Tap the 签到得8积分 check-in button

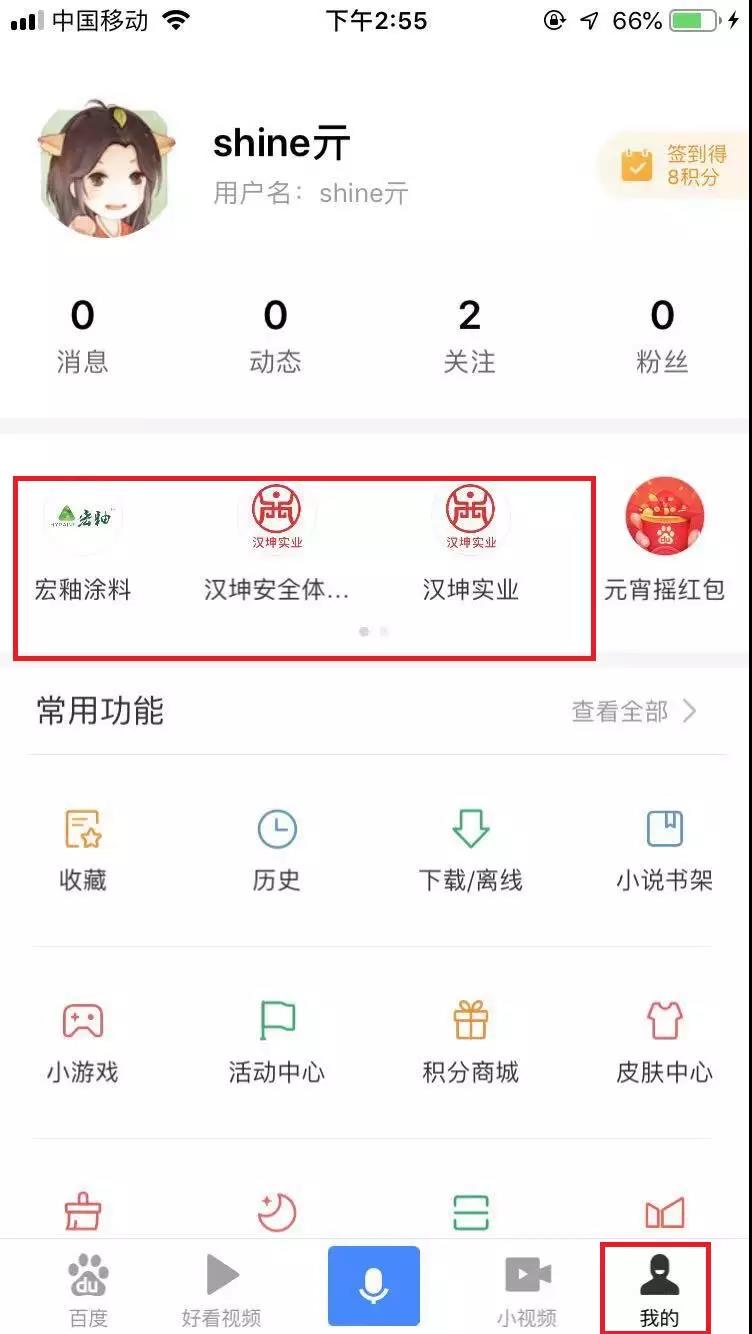[x=676, y=165]
